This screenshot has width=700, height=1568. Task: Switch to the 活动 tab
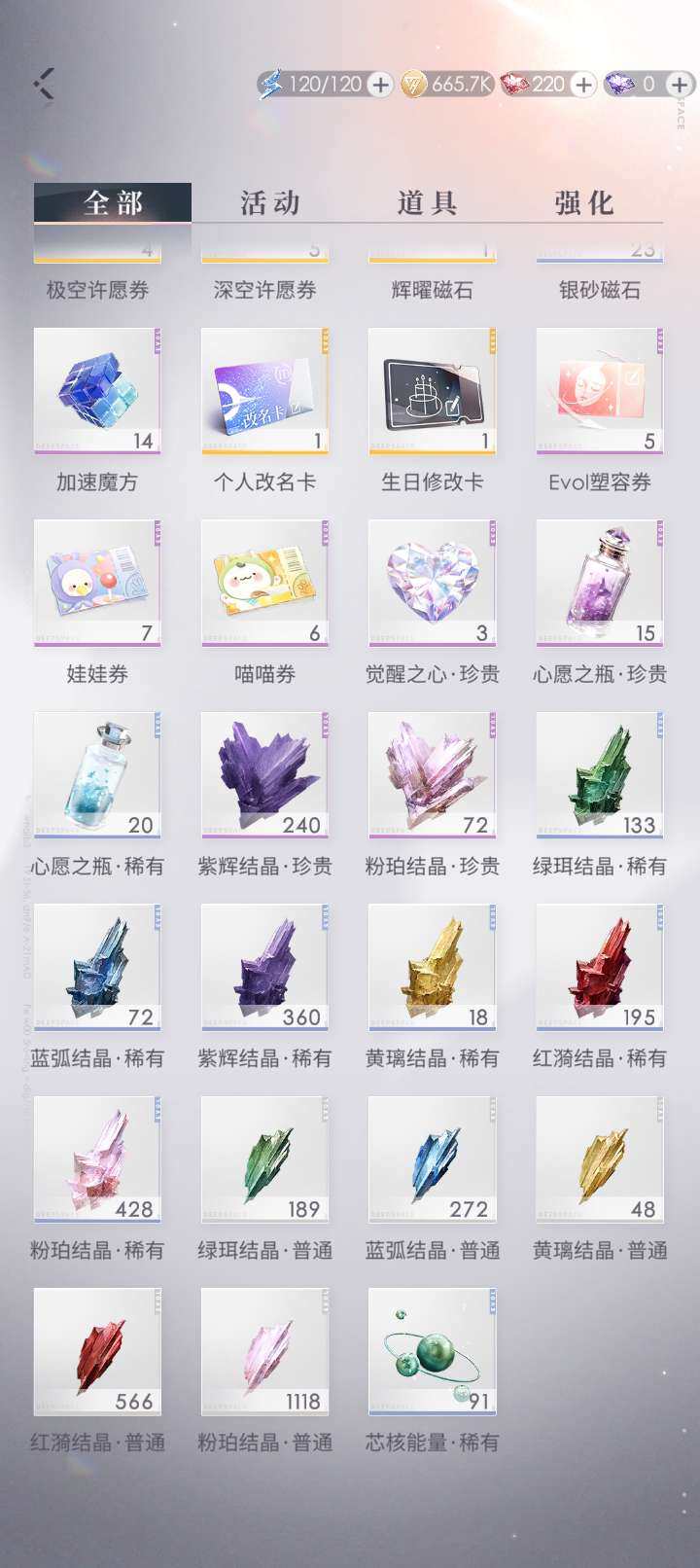coord(269,202)
